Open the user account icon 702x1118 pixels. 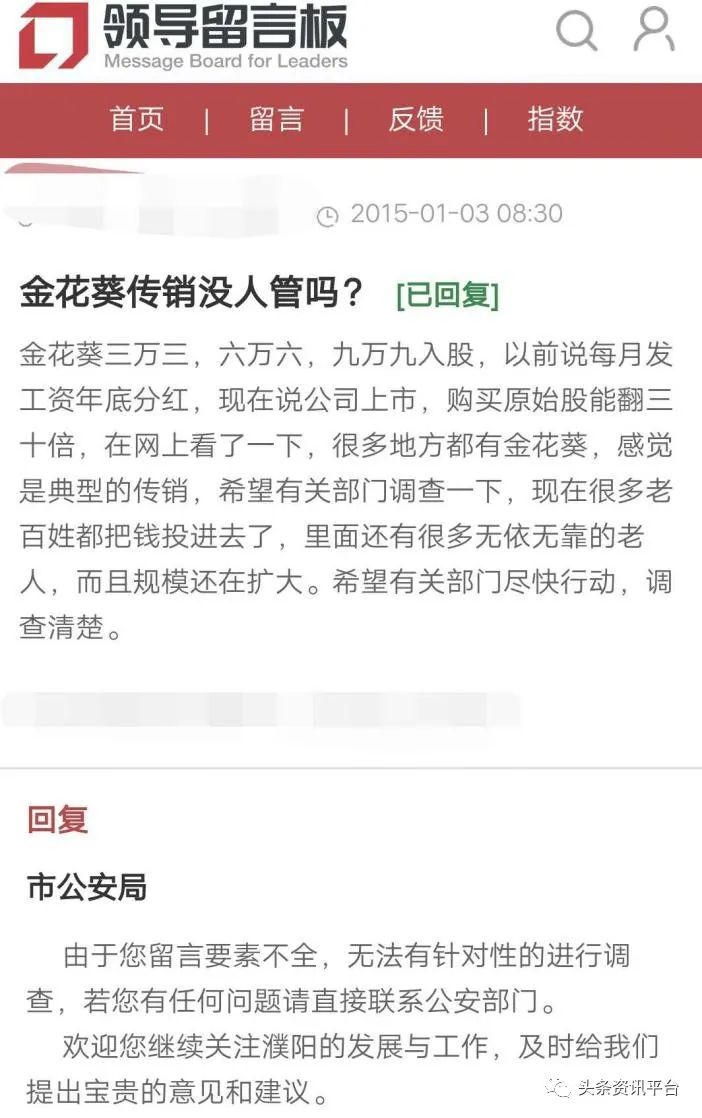coord(654,29)
